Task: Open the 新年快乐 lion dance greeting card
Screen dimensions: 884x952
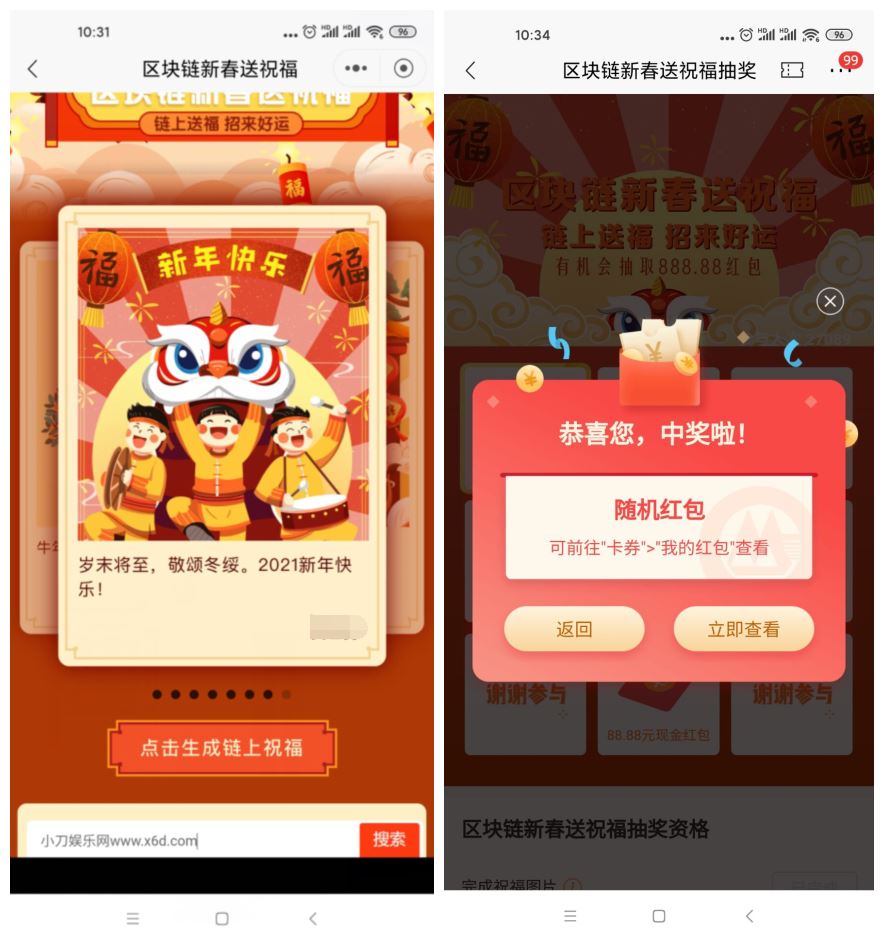Action: [222, 385]
